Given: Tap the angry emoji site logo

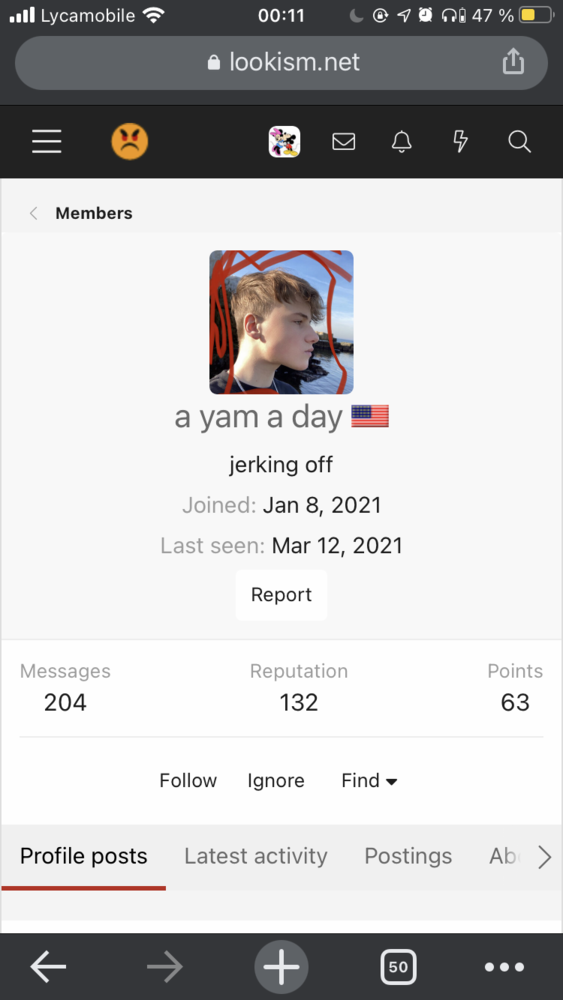Looking at the screenshot, I should point(130,142).
